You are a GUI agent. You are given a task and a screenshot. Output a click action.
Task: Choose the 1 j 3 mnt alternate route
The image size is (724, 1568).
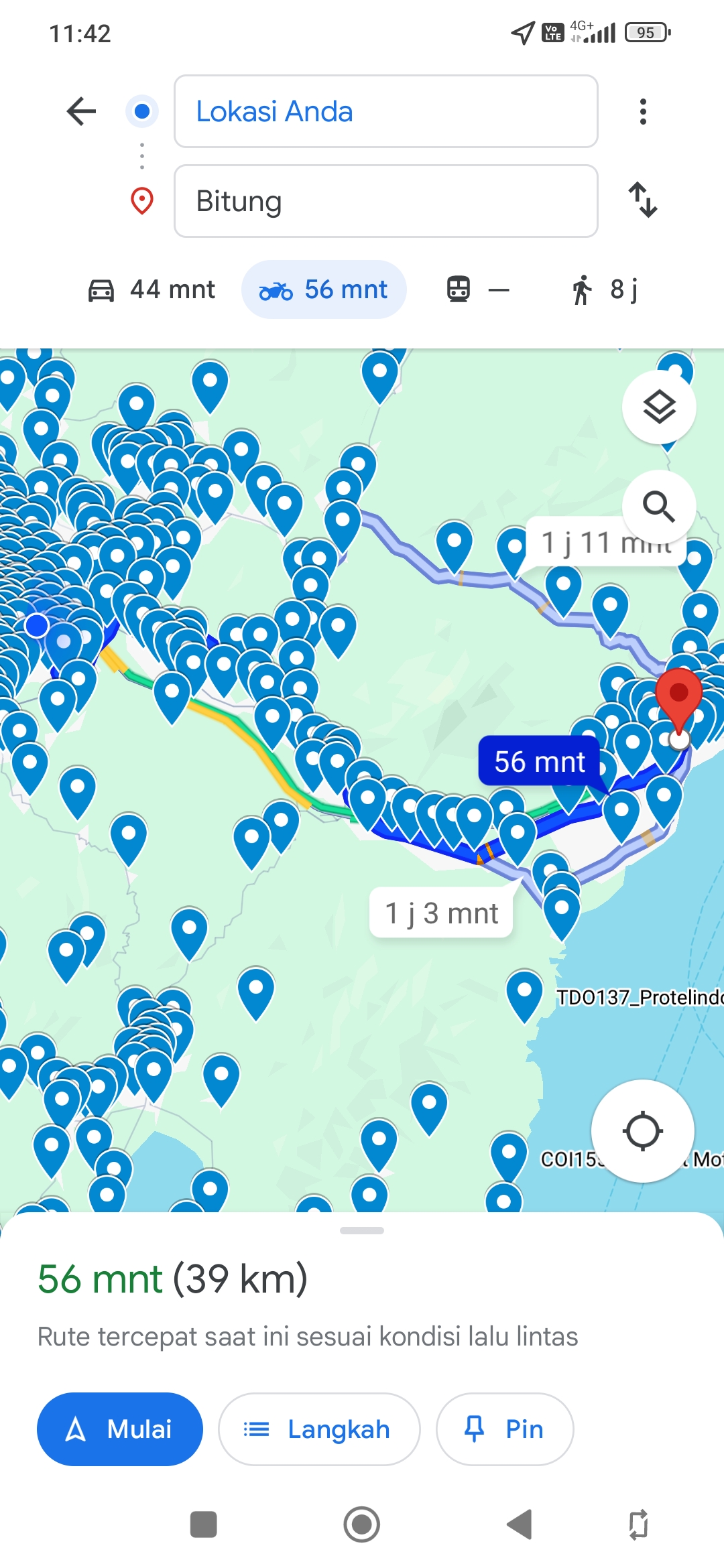441,913
